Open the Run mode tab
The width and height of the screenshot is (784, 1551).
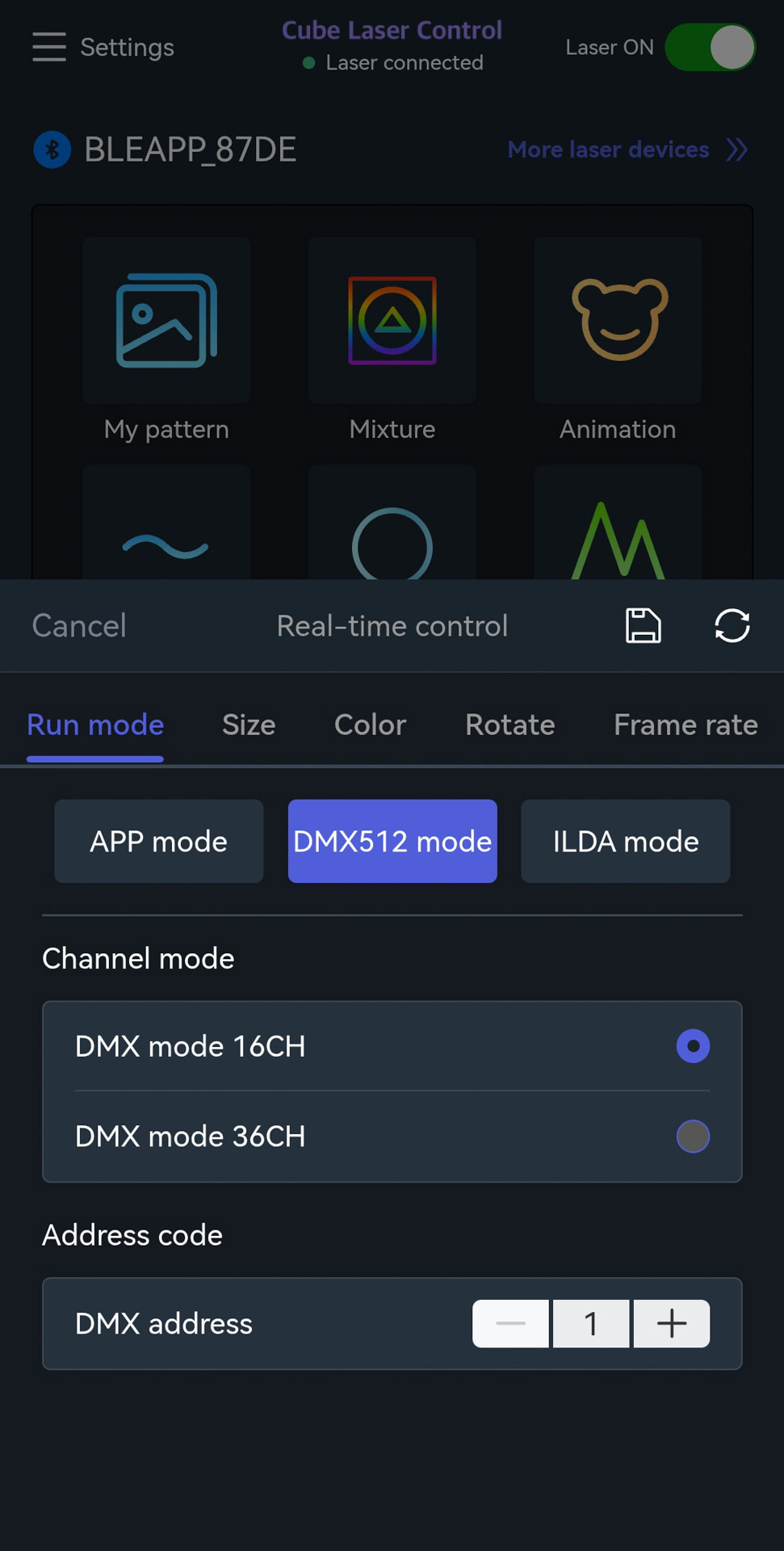point(95,725)
